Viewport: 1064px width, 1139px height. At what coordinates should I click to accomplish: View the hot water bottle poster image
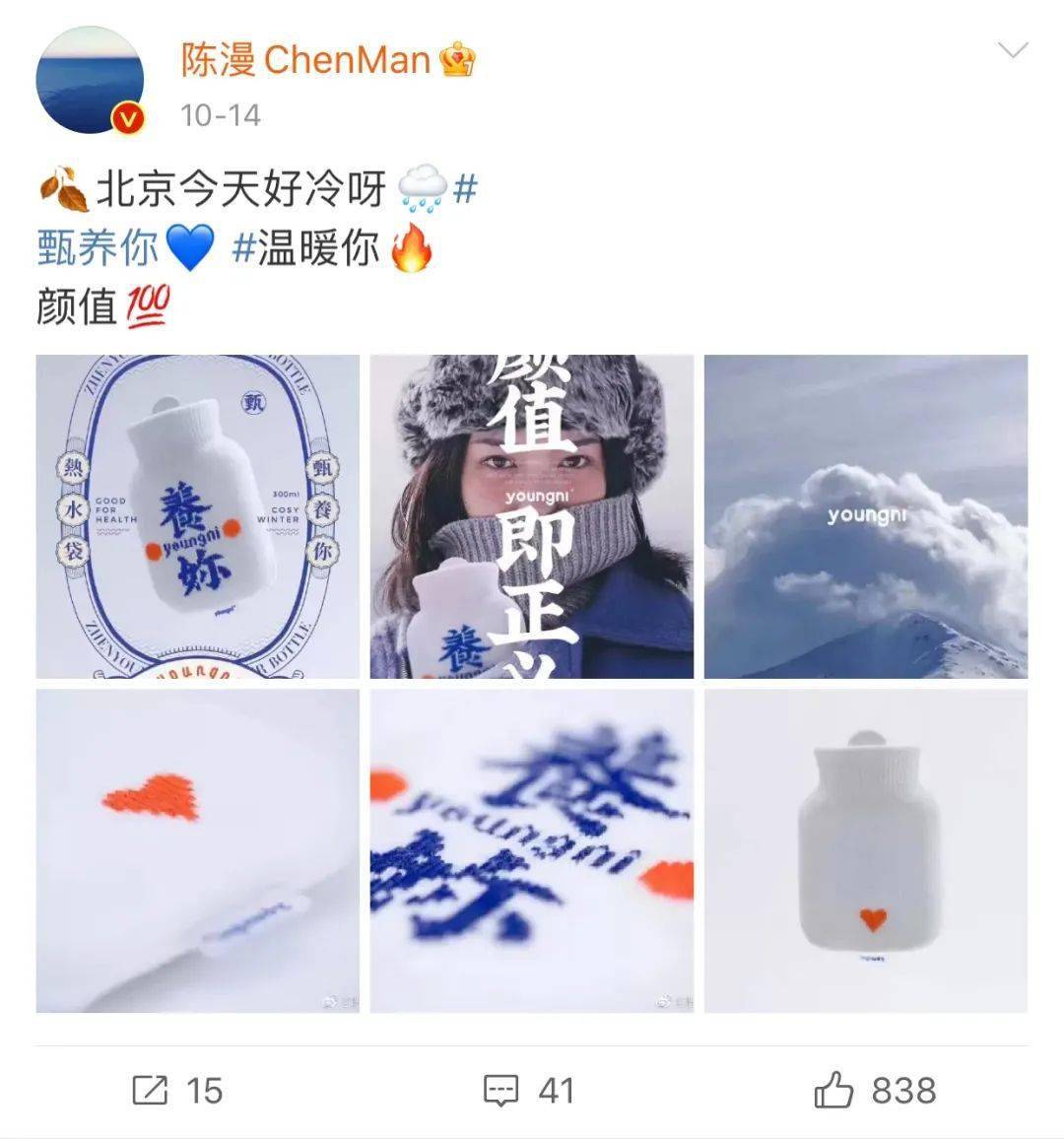point(198,516)
